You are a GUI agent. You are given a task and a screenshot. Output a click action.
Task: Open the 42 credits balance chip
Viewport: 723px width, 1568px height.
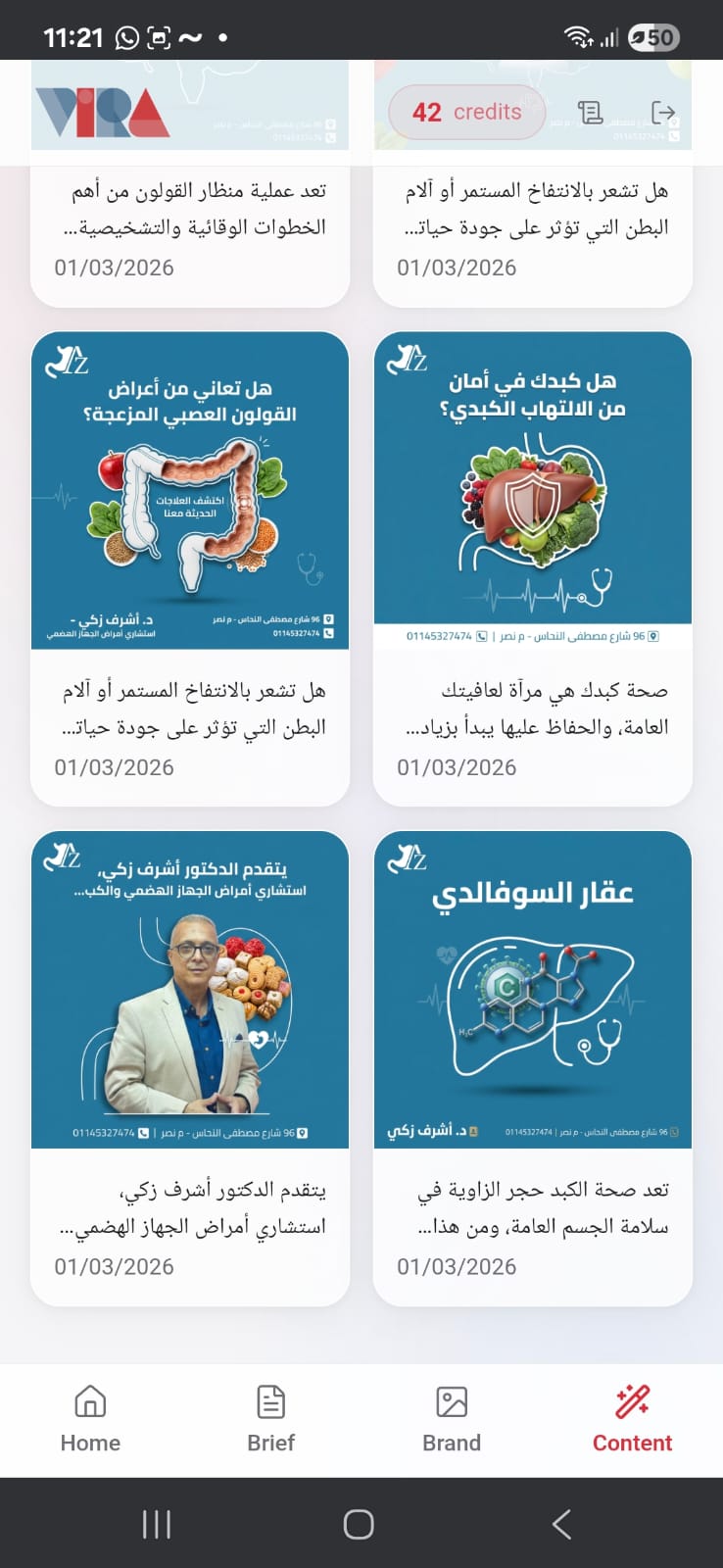(466, 112)
